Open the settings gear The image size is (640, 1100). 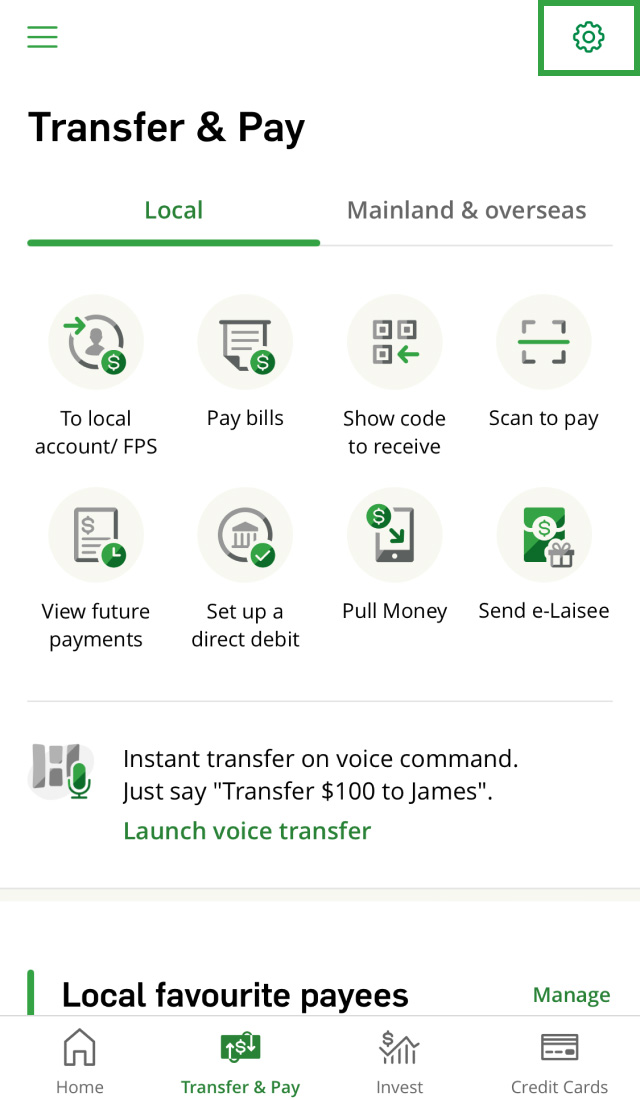pyautogui.click(x=588, y=38)
